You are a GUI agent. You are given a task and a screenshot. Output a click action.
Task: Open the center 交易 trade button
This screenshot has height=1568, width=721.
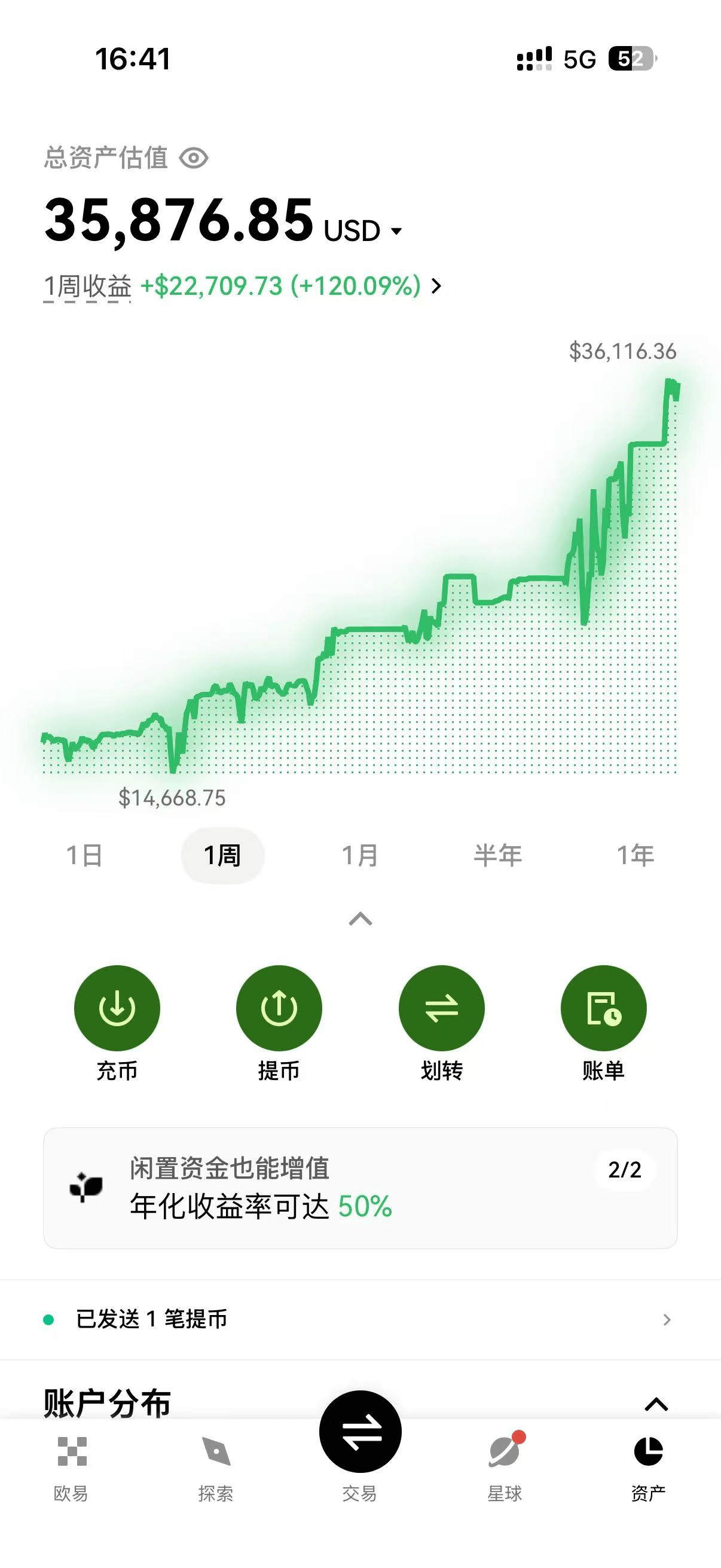click(360, 1432)
